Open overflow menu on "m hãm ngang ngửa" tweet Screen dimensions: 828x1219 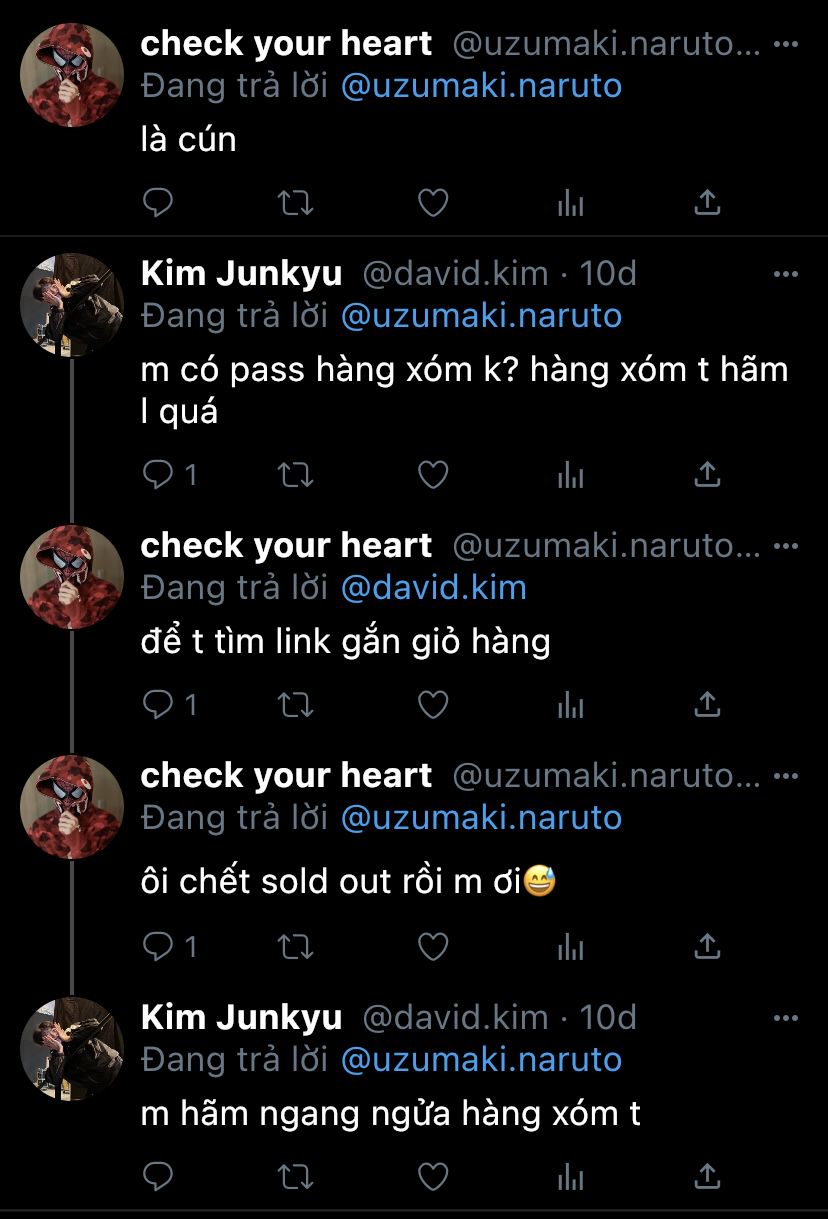[x=787, y=1018]
